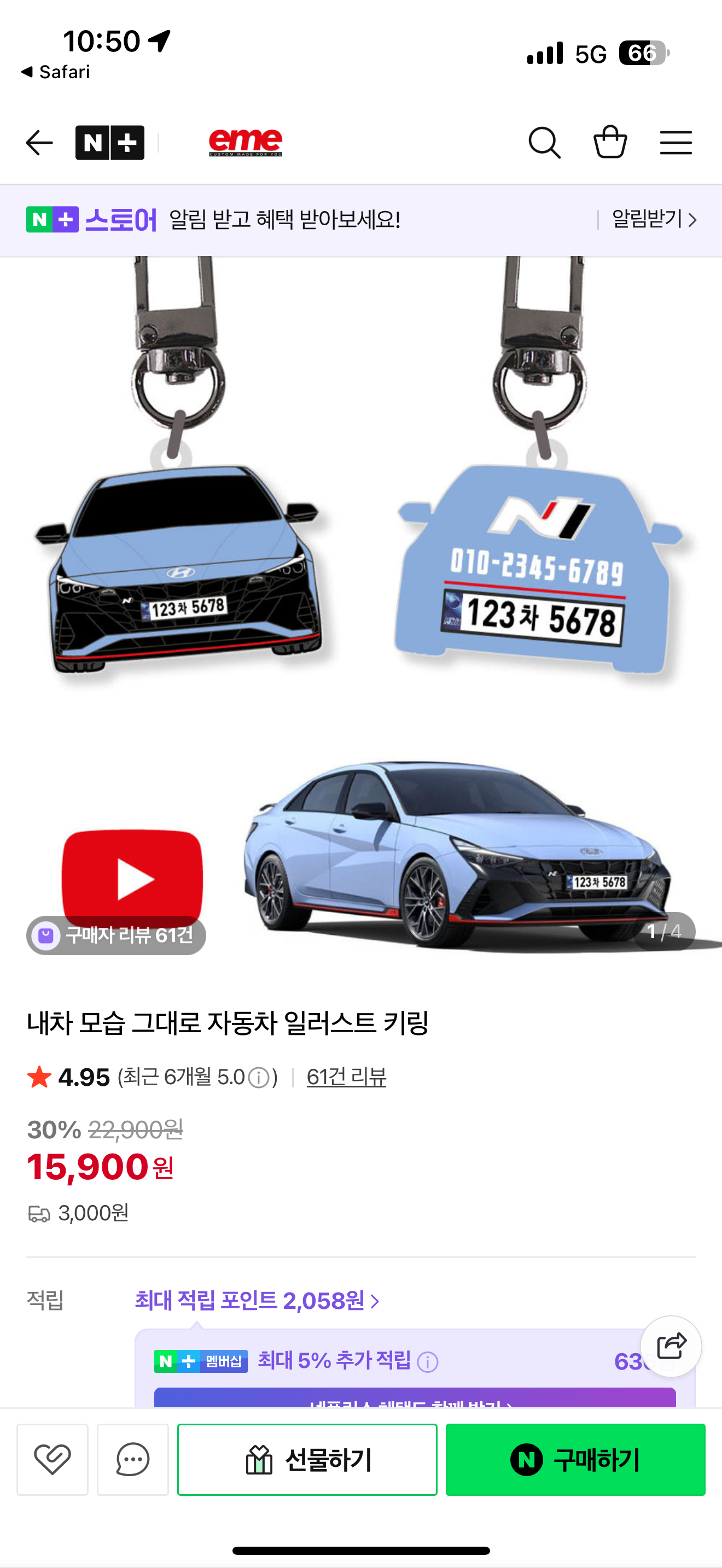Open the eme store logo
The width and height of the screenshot is (722, 1568).
click(246, 143)
